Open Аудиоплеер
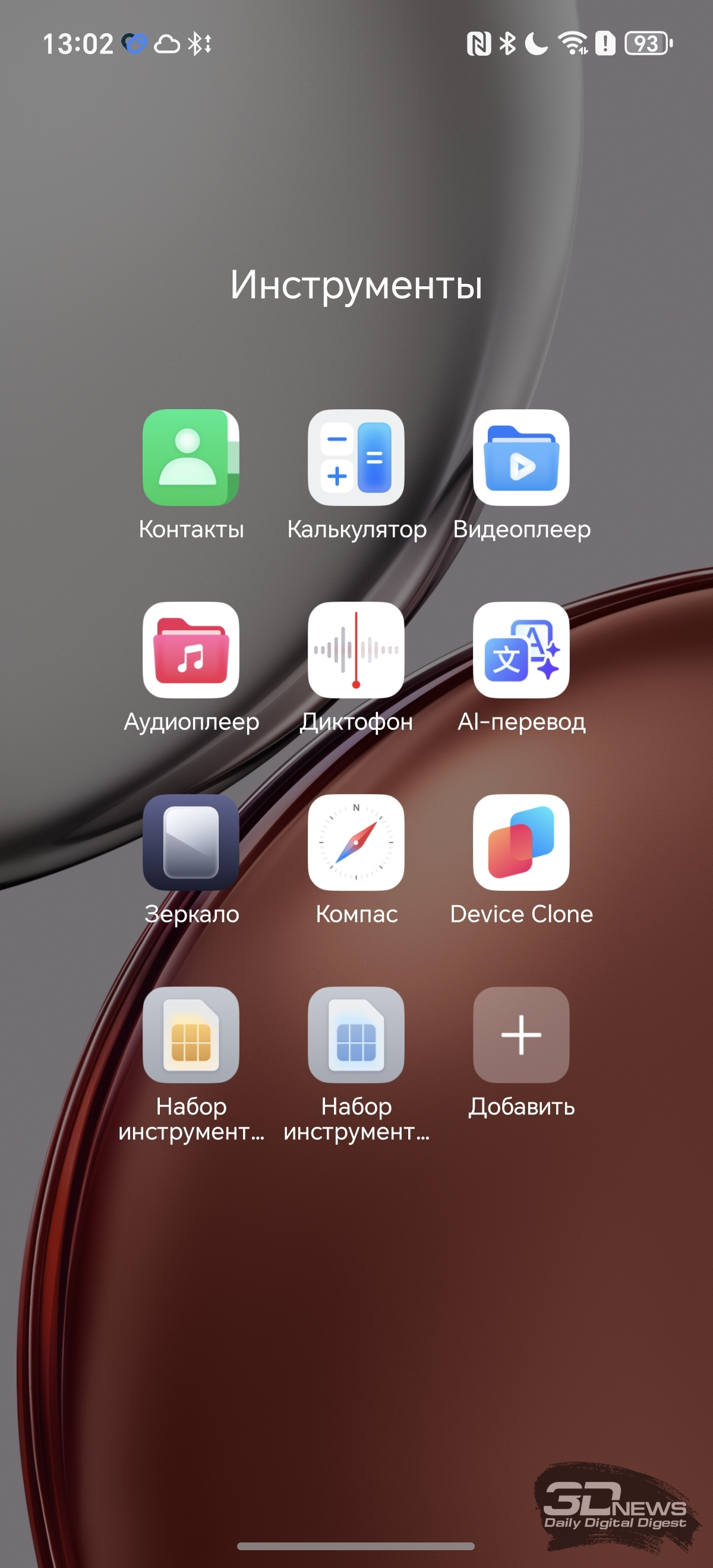 (191, 650)
